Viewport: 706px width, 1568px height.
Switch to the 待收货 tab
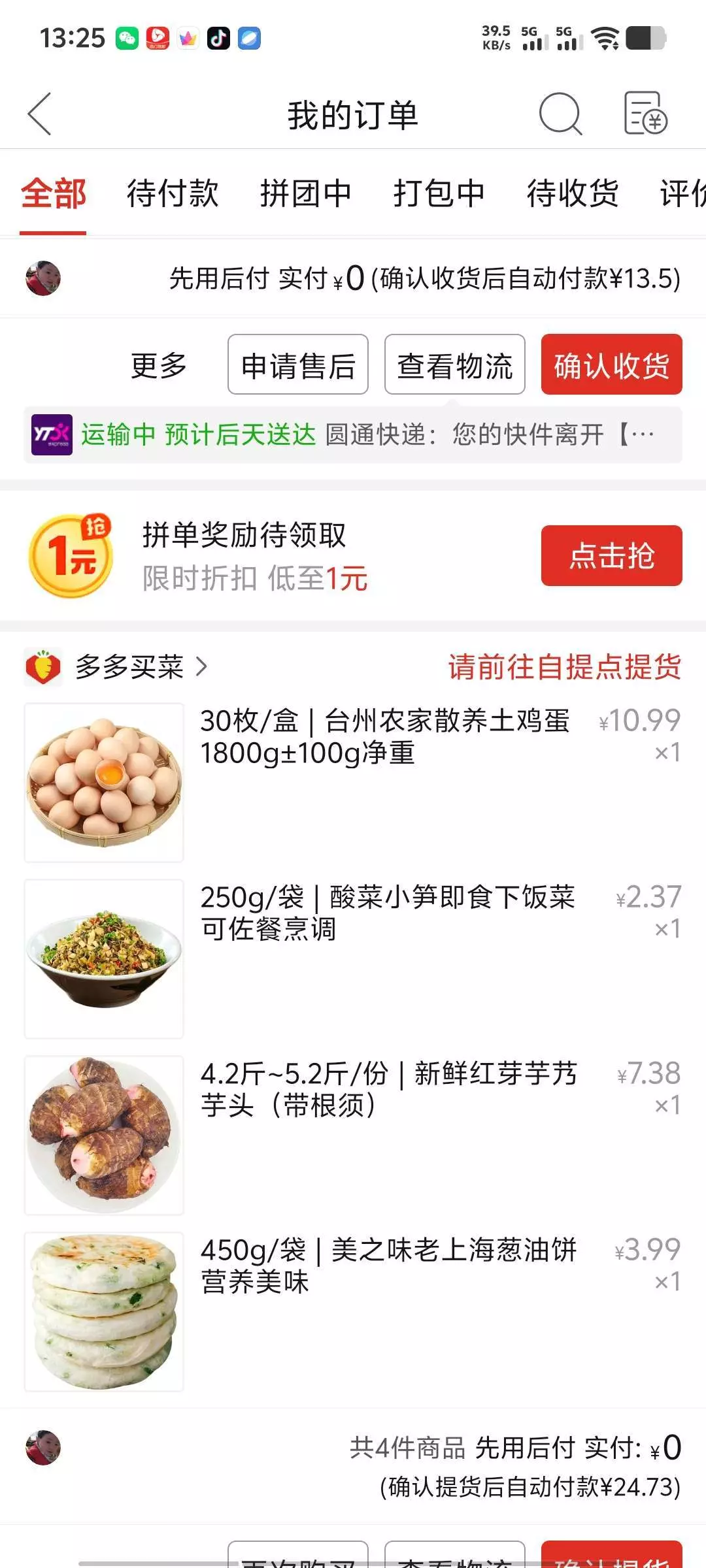[x=573, y=193]
